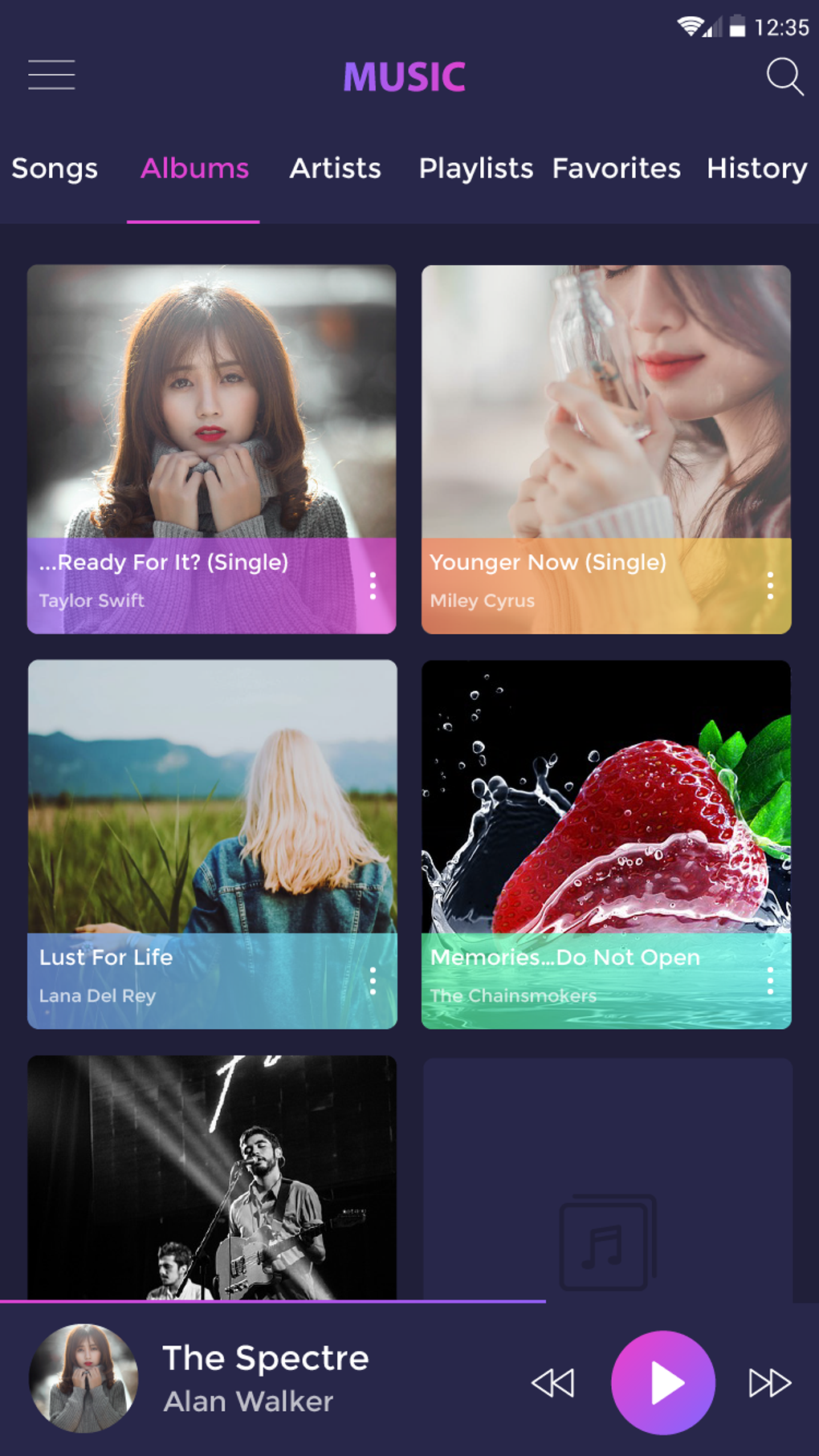Select the Lana Del Rey album Lust For Life
819x1456 pixels.
pos(211,843)
